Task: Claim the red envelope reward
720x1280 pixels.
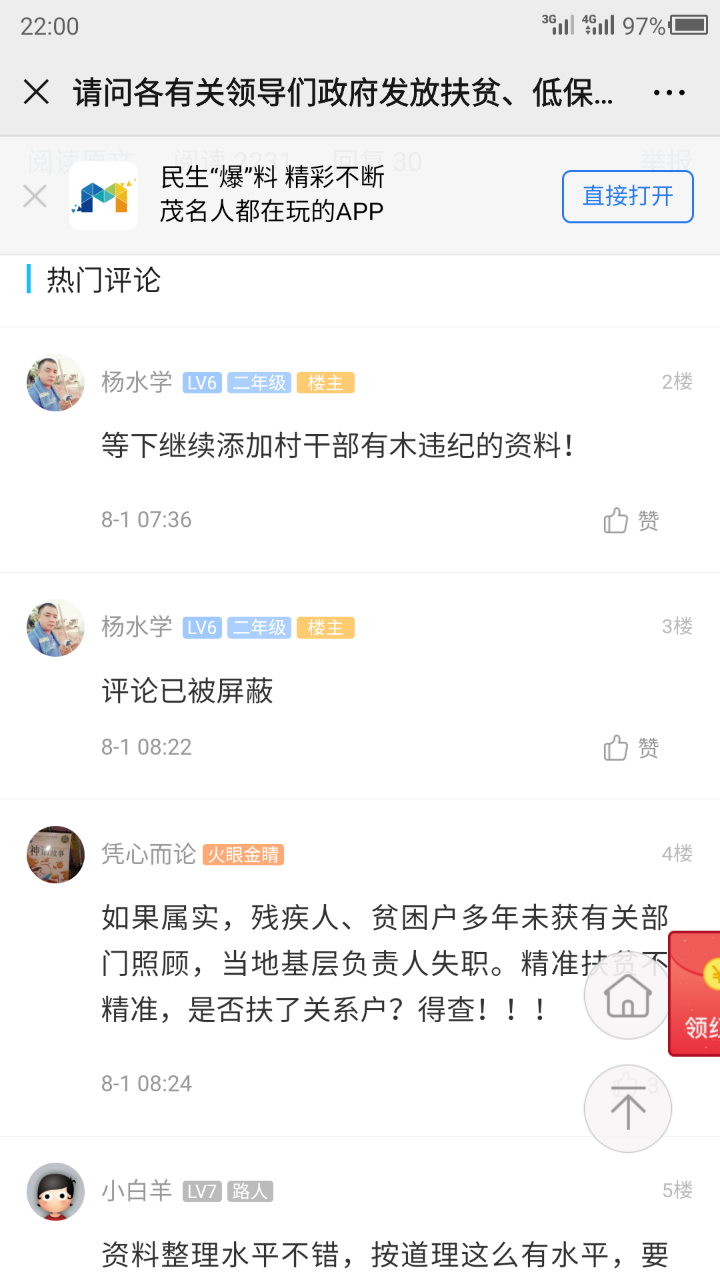Action: (698, 995)
